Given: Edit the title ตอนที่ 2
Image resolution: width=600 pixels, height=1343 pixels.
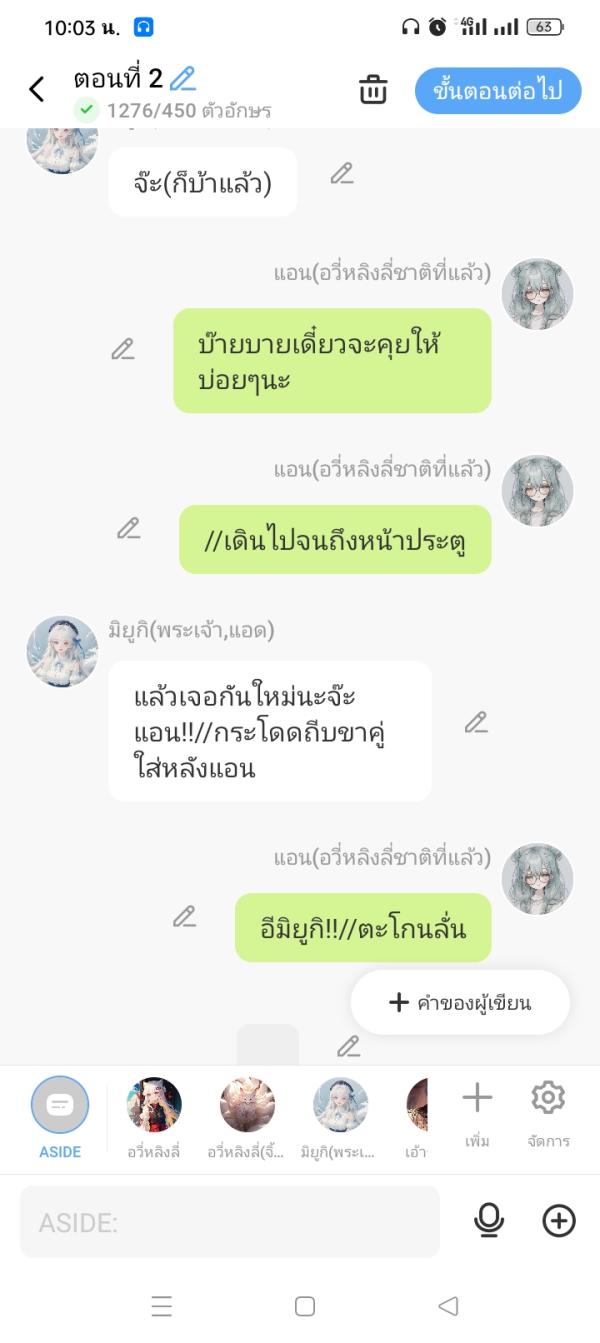Looking at the screenshot, I should click(x=183, y=79).
